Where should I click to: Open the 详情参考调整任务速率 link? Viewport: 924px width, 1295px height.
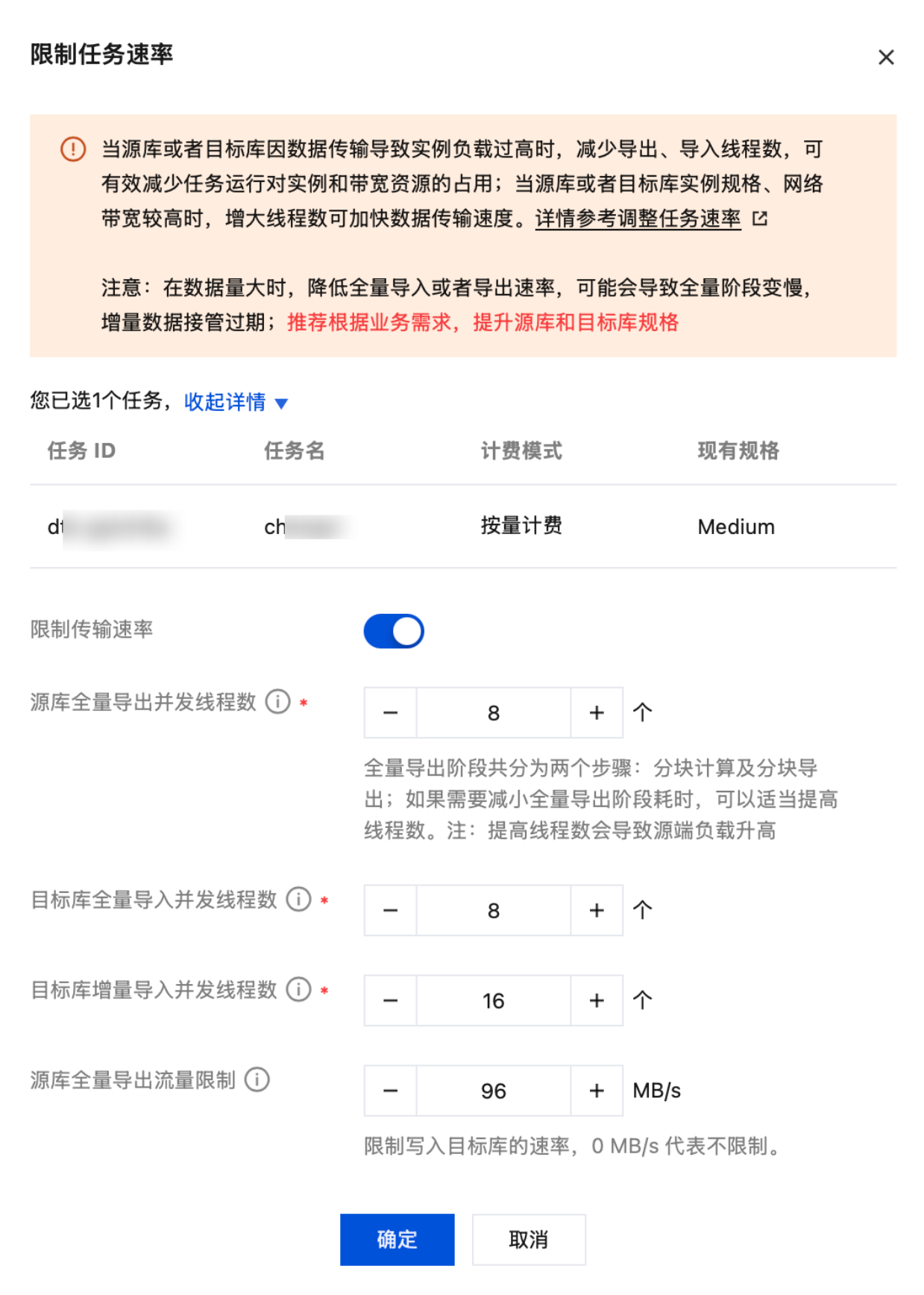click(638, 219)
